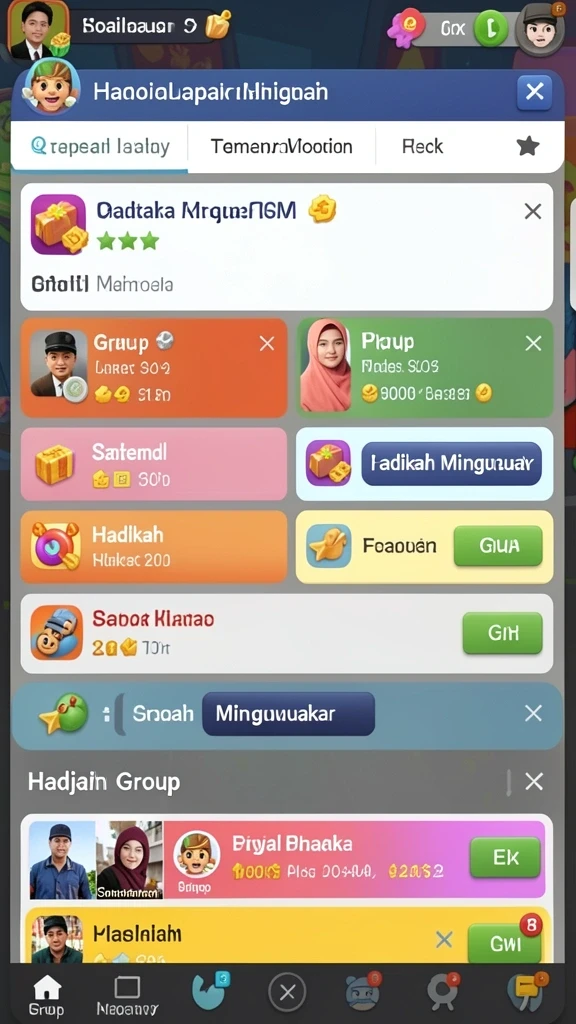Open the orange Hadikah card
The height and width of the screenshot is (1024, 576).
153,547
